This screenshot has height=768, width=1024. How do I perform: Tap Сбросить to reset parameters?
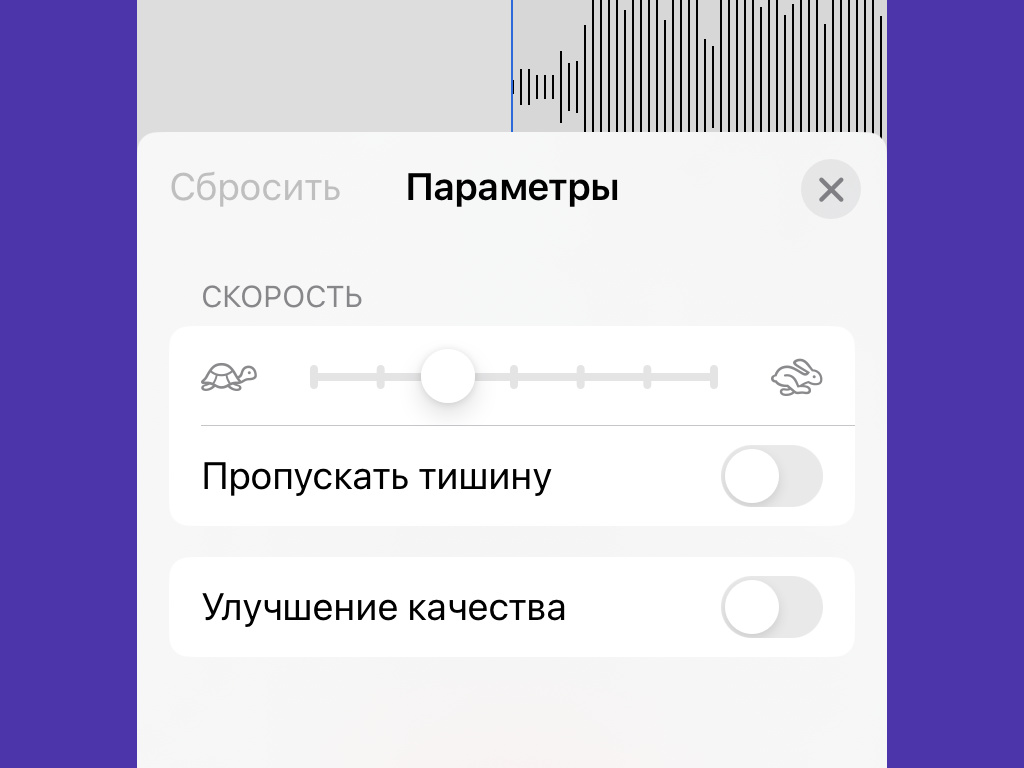tap(255, 188)
